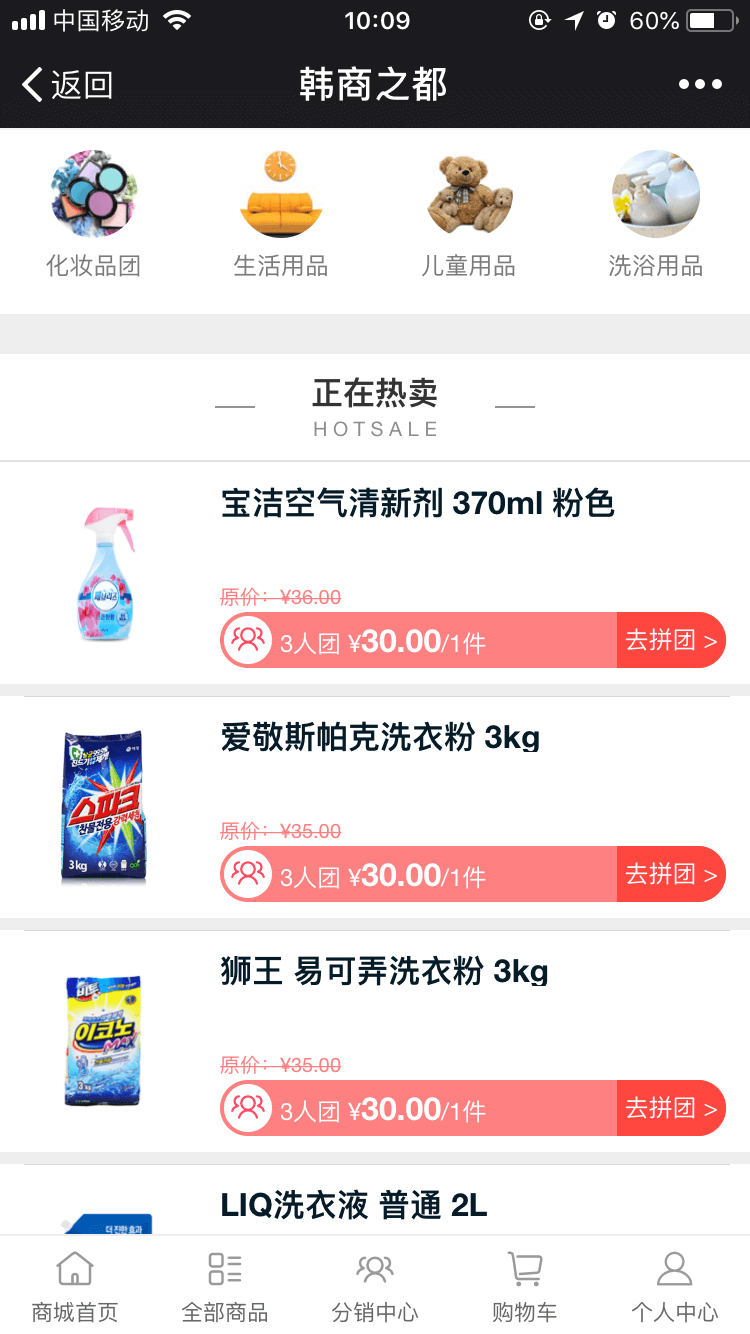
Task: Switch to the 商城首页 tab
Action: (x=75, y=1286)
